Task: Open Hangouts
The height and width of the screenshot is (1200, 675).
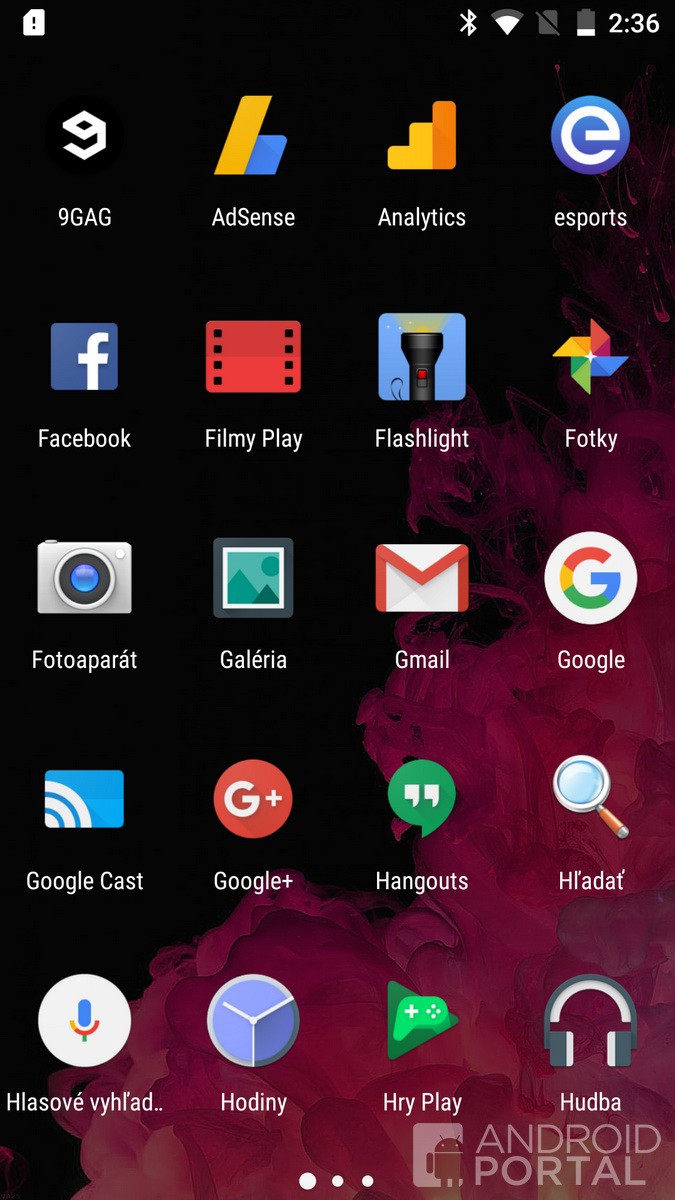Action: 422,799
